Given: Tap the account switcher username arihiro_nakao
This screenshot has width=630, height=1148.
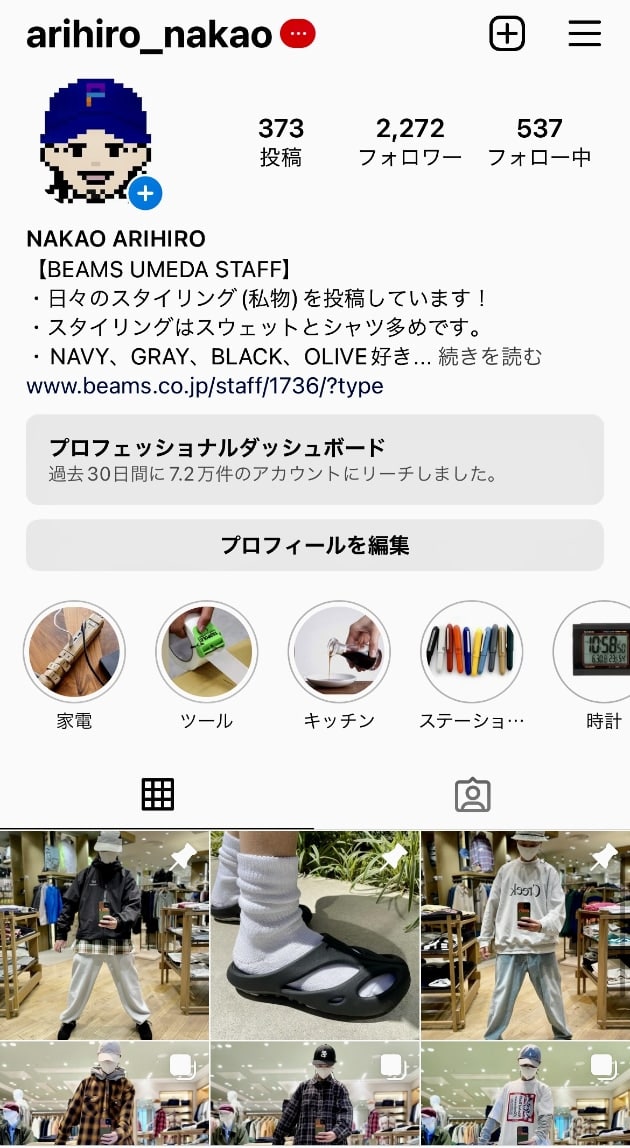Looking at the screenshot, I should (150, 34).
